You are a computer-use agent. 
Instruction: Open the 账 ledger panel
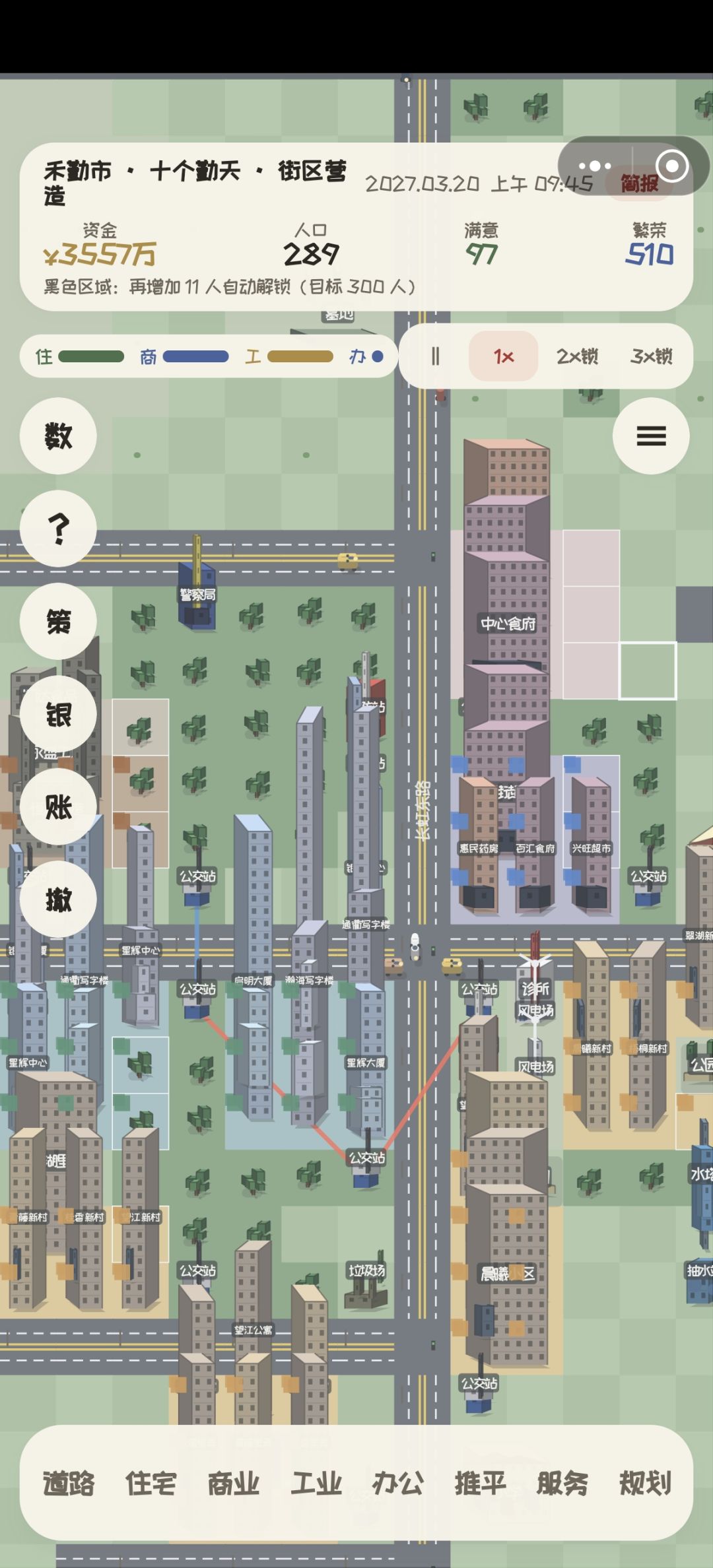58,806
